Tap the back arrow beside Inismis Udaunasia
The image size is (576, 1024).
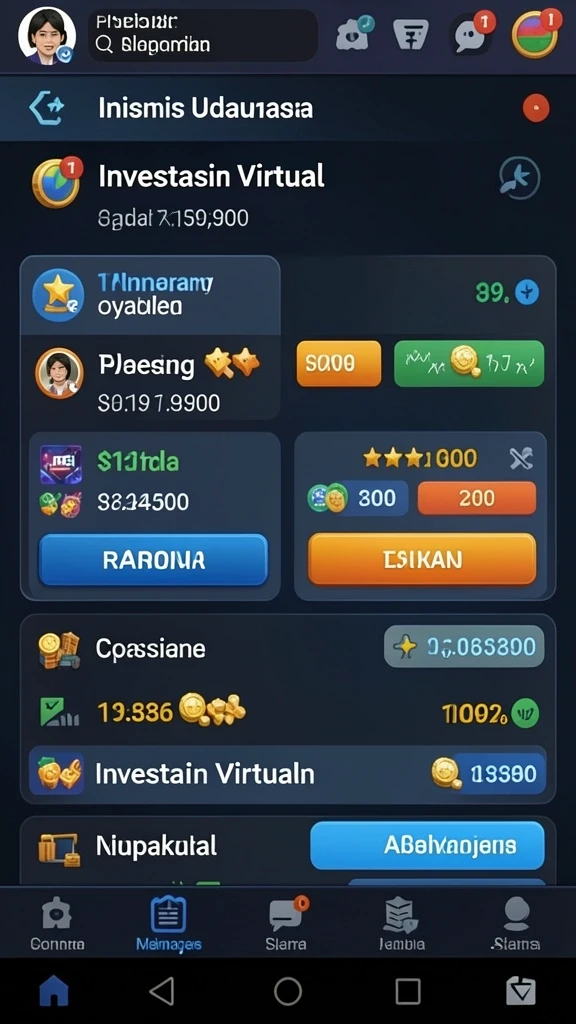(x=47, y=108)
